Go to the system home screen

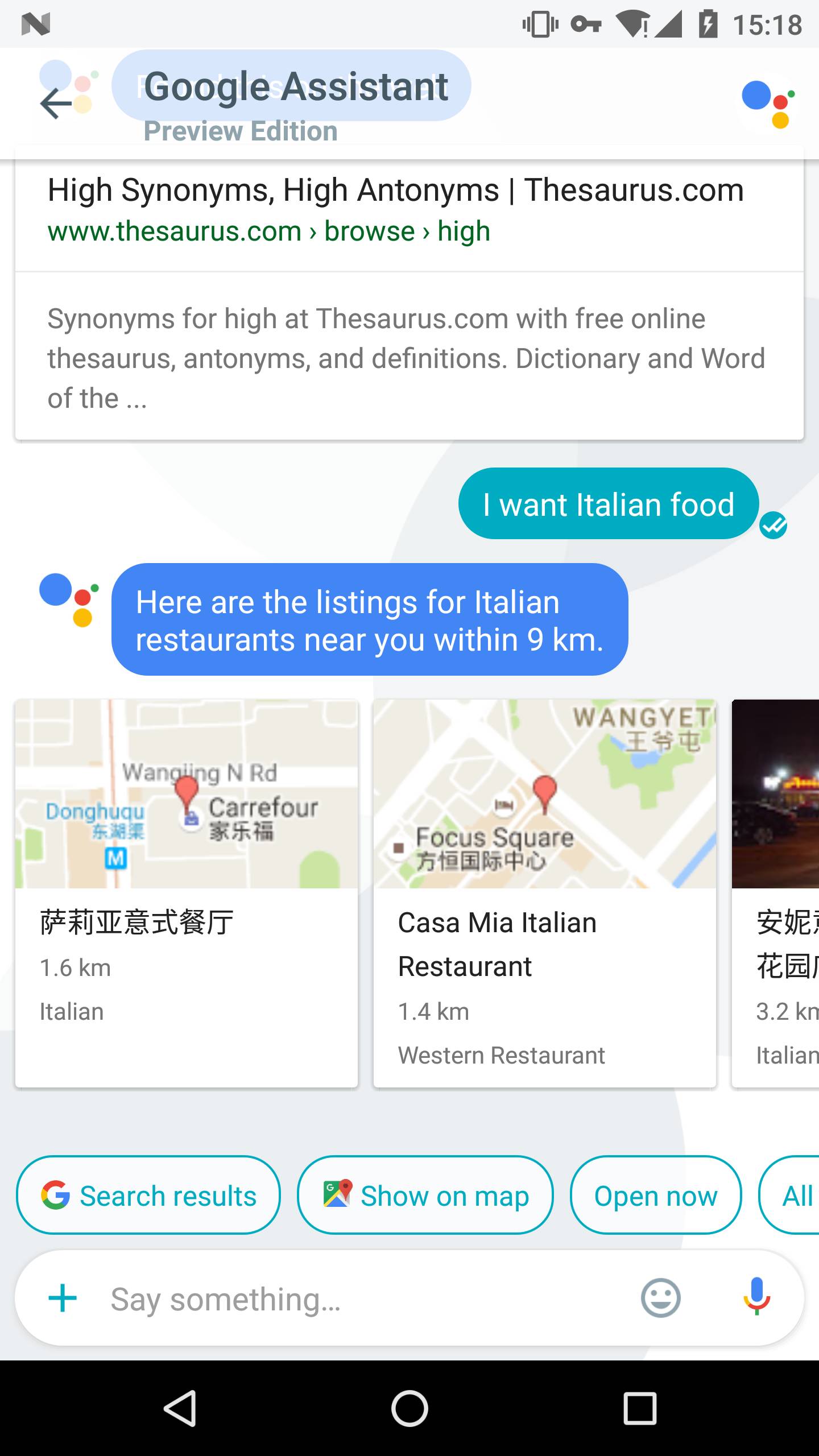409,1408
